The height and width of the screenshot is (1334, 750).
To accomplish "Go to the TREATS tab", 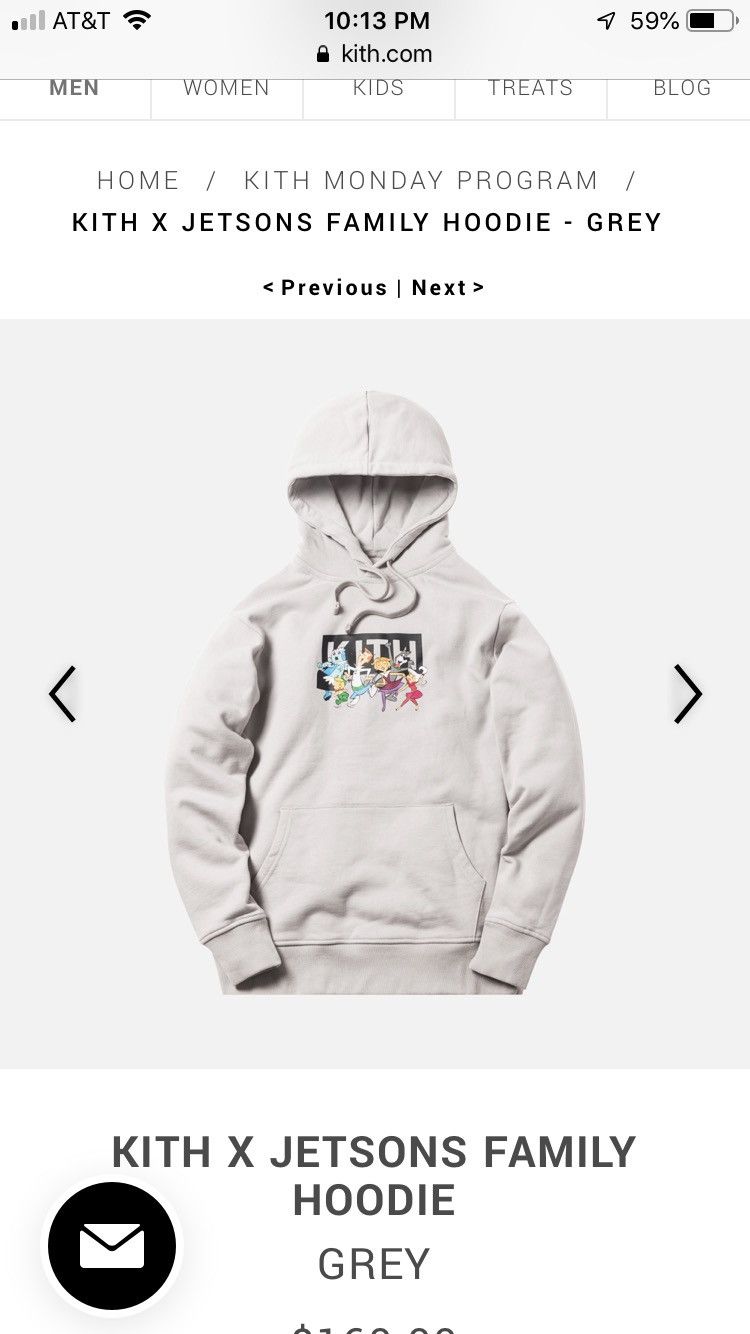I will coord(531,88).
